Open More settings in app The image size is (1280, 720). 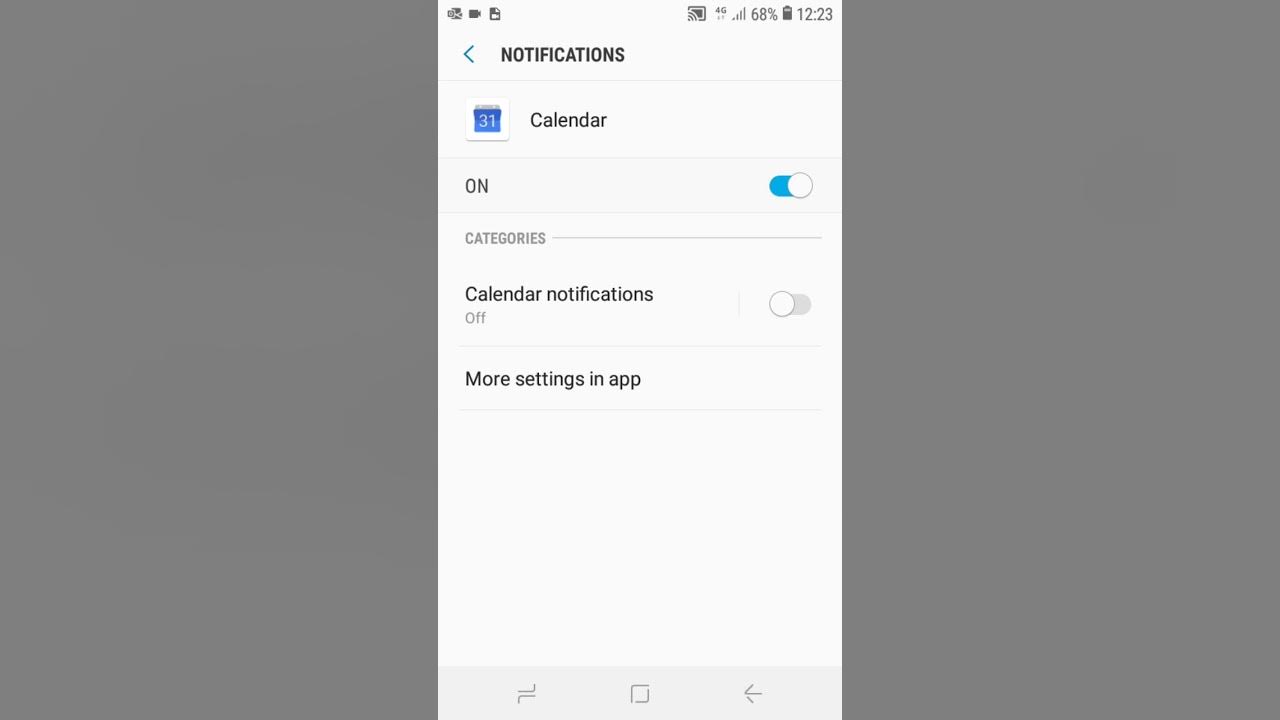[x=553, y=379]
